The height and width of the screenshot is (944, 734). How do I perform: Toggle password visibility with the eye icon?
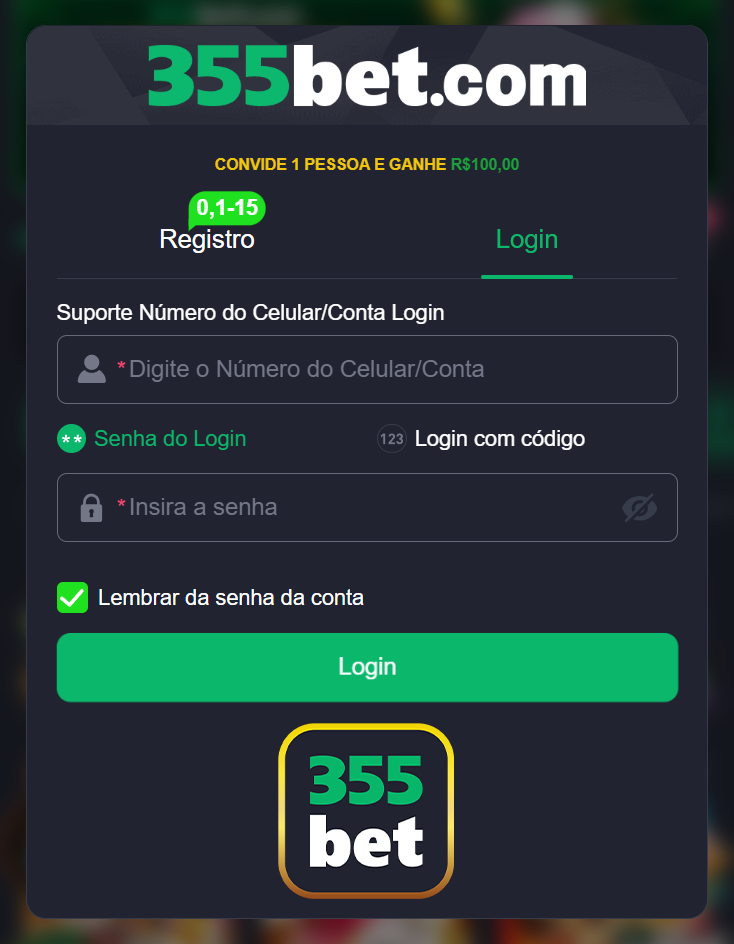coord(640,507)
